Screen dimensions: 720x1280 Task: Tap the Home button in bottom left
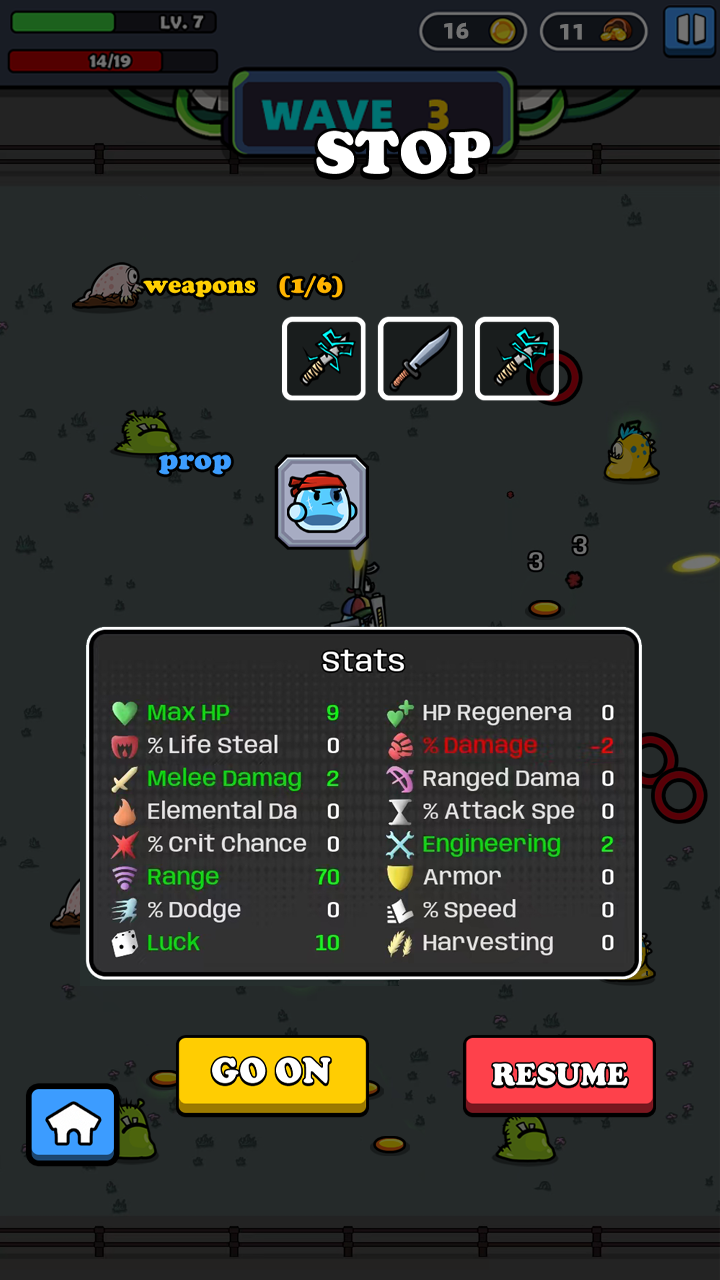(71, 1124)
